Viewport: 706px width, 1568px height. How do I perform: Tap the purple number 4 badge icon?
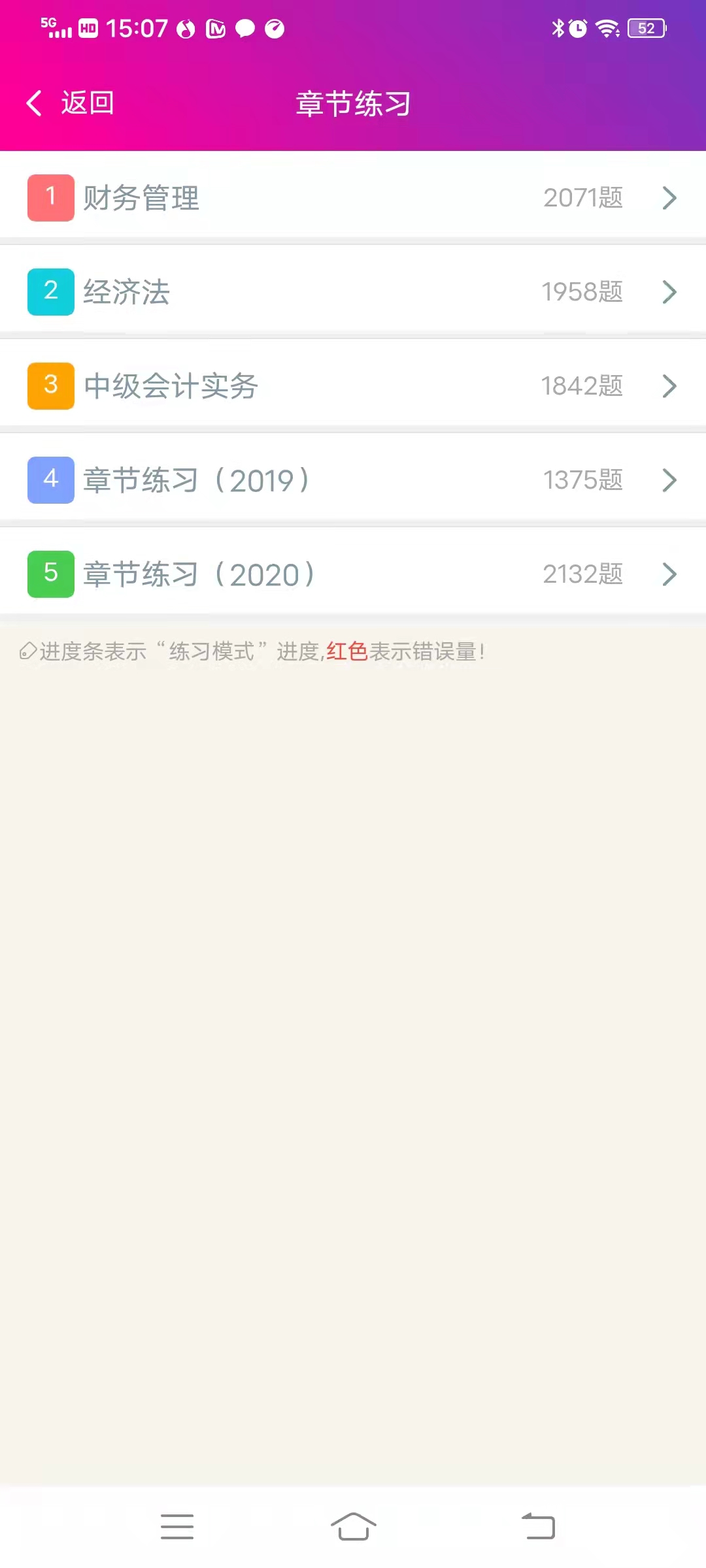coord(50,479)
